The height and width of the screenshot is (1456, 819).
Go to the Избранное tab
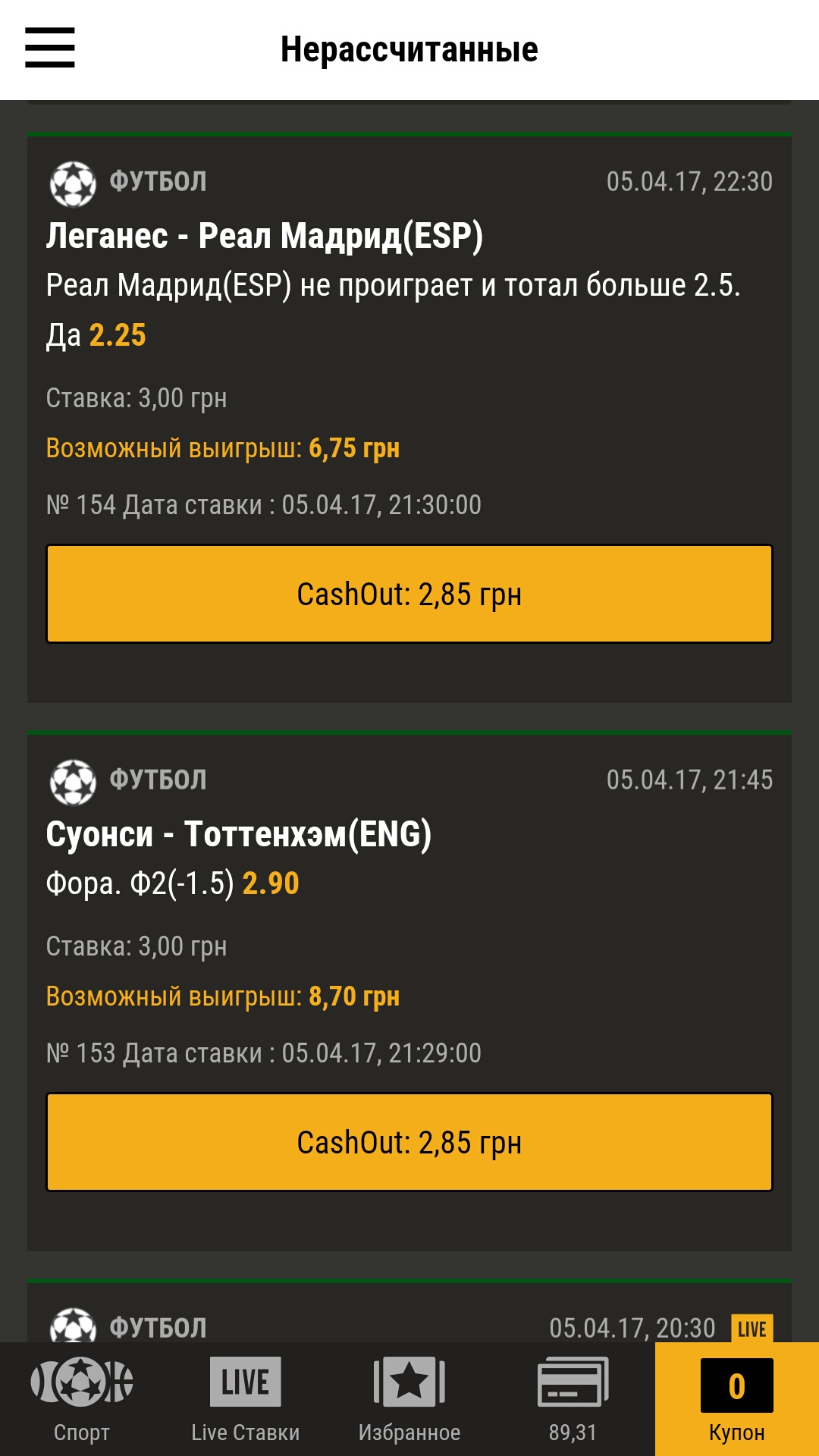pos(409,1399)
